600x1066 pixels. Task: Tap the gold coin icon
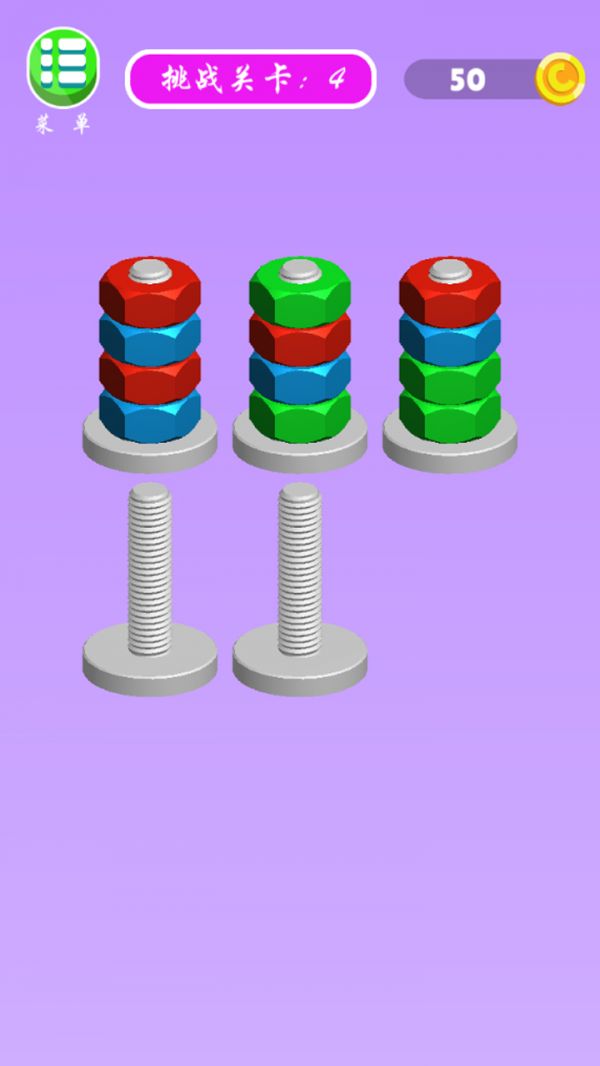560,78
